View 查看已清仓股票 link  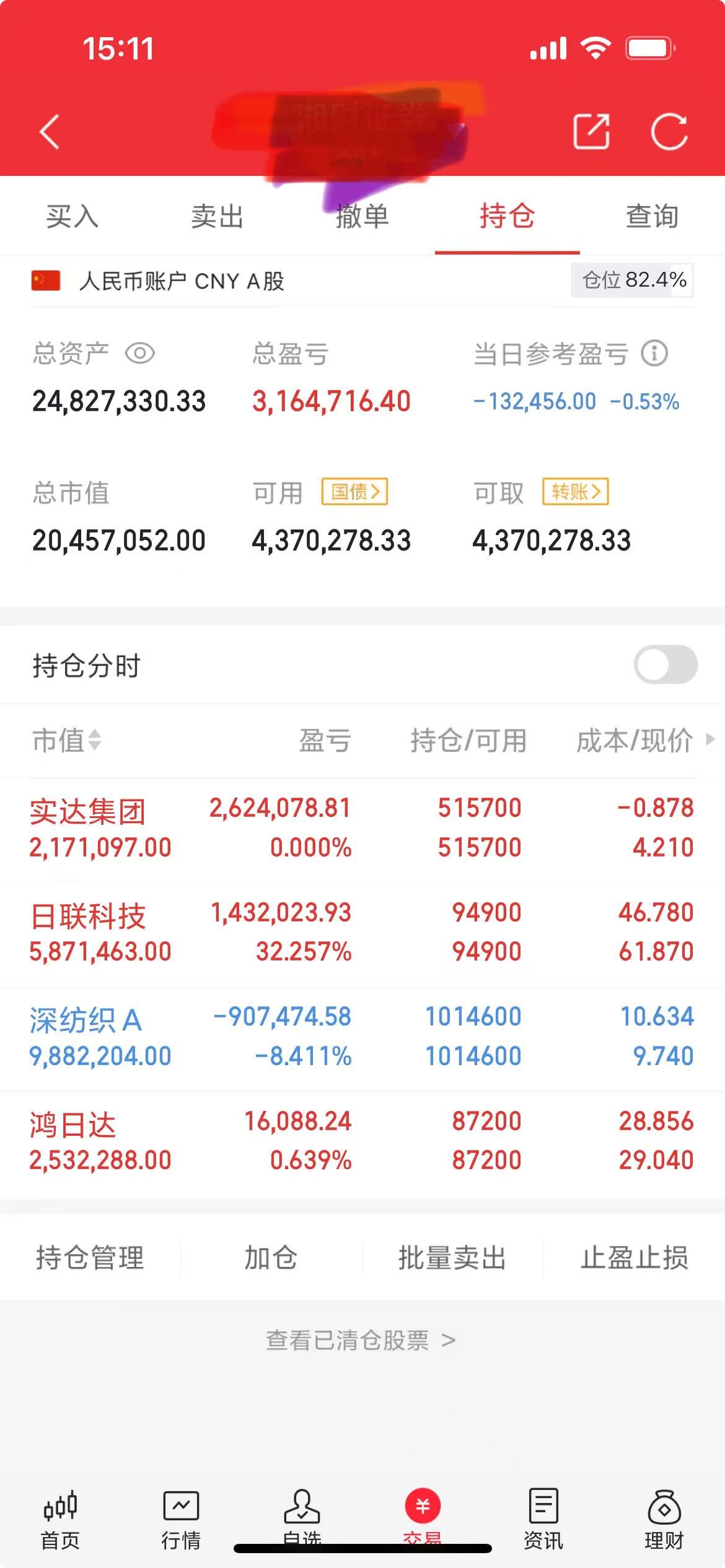pyautogui.click(x=361, y=1340)
